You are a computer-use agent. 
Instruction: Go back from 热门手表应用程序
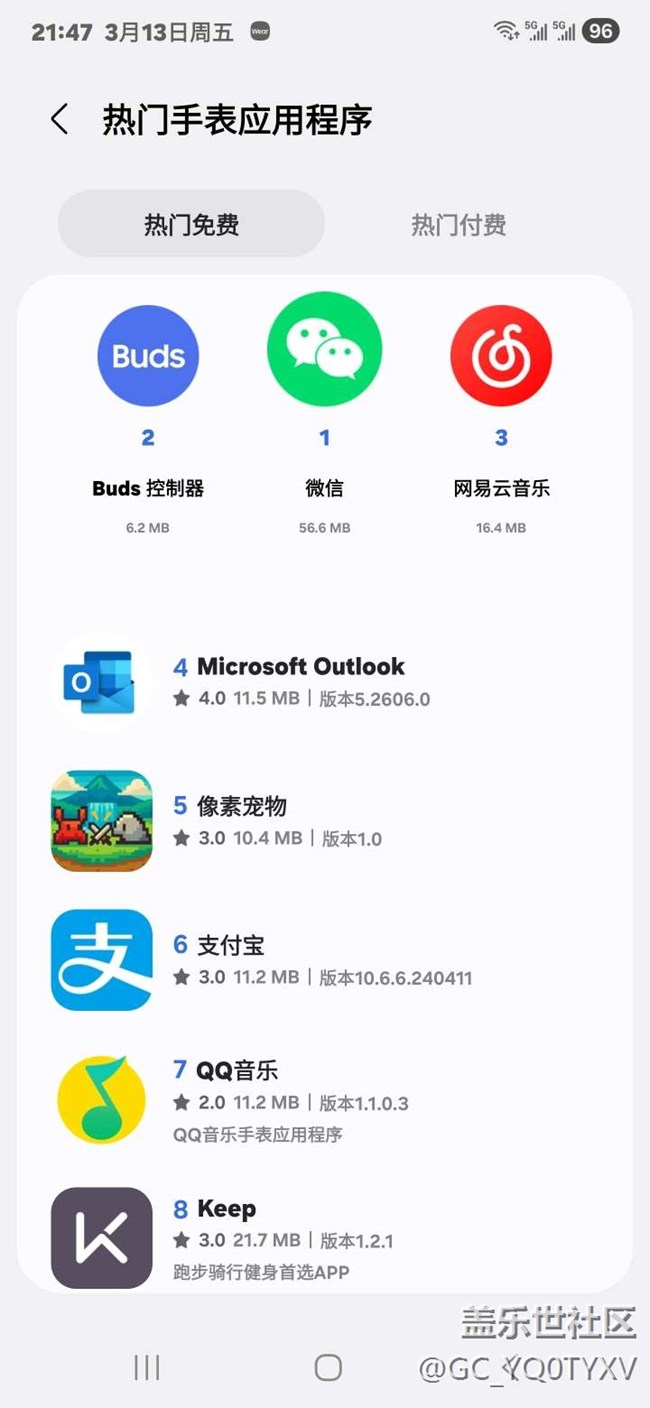pyautogui.click(x=60, y=119)
